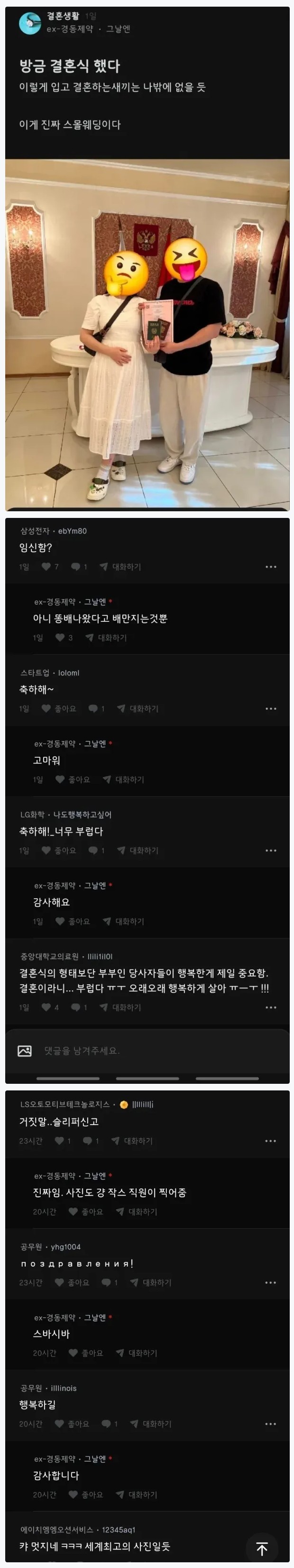Attach an image to your comment
294x1568 pixels.
pos(25,1051)
